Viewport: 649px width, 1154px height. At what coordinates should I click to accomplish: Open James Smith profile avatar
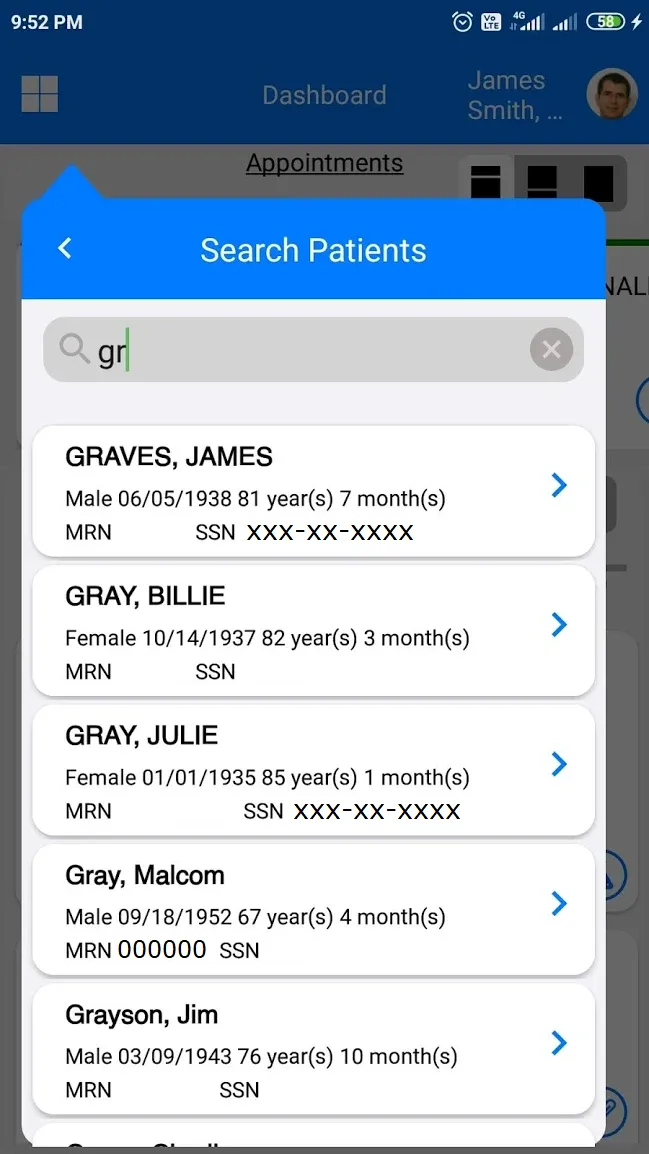[x=611, y=95]
